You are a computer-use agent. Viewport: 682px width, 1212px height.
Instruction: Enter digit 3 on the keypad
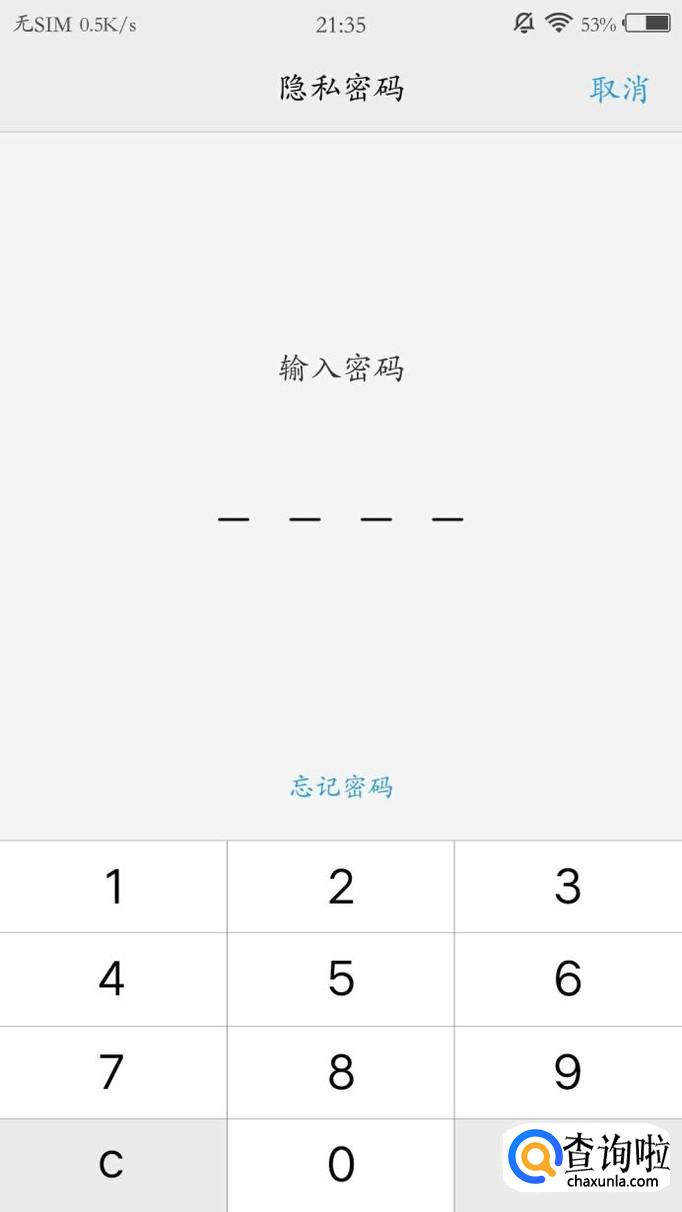(568, 887)
